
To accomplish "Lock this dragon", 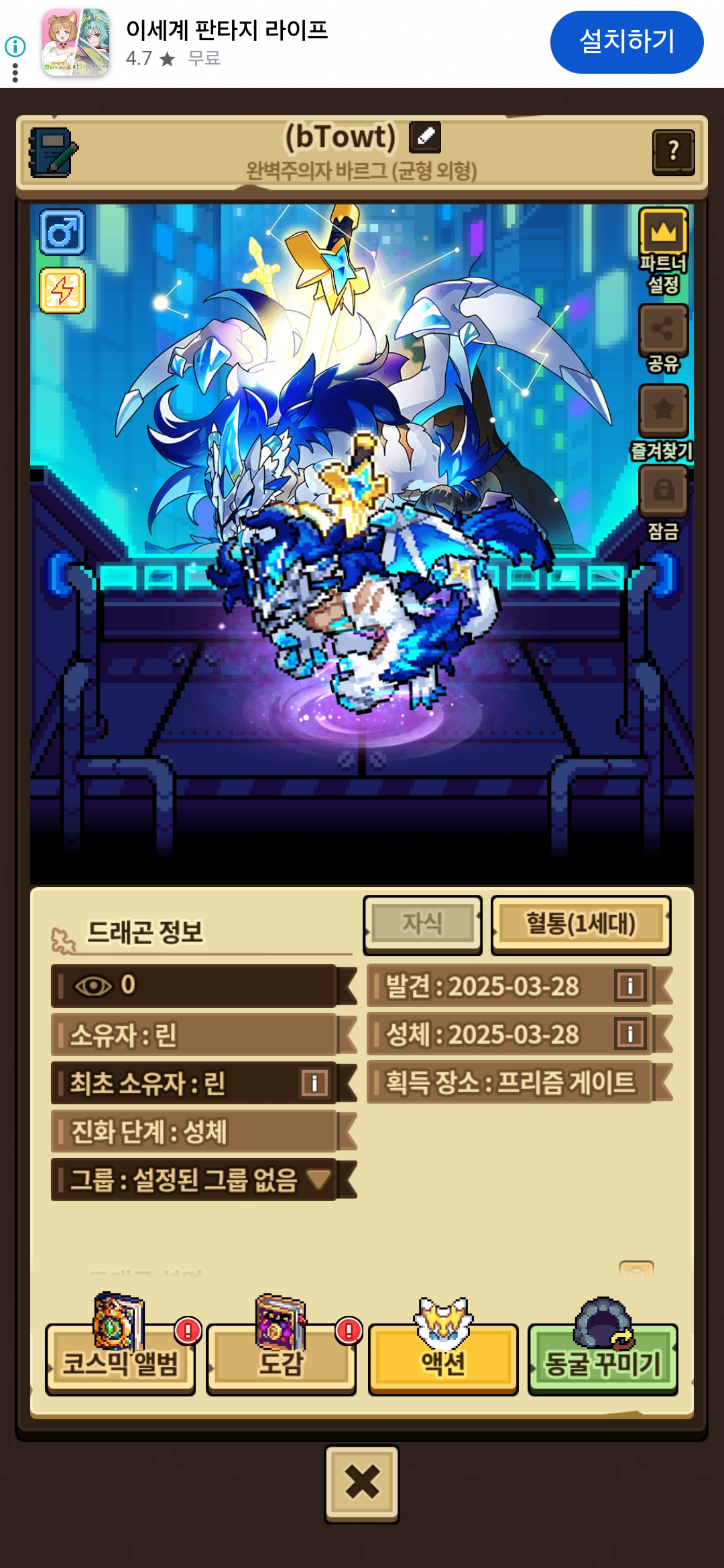I will tap(663, 489).
